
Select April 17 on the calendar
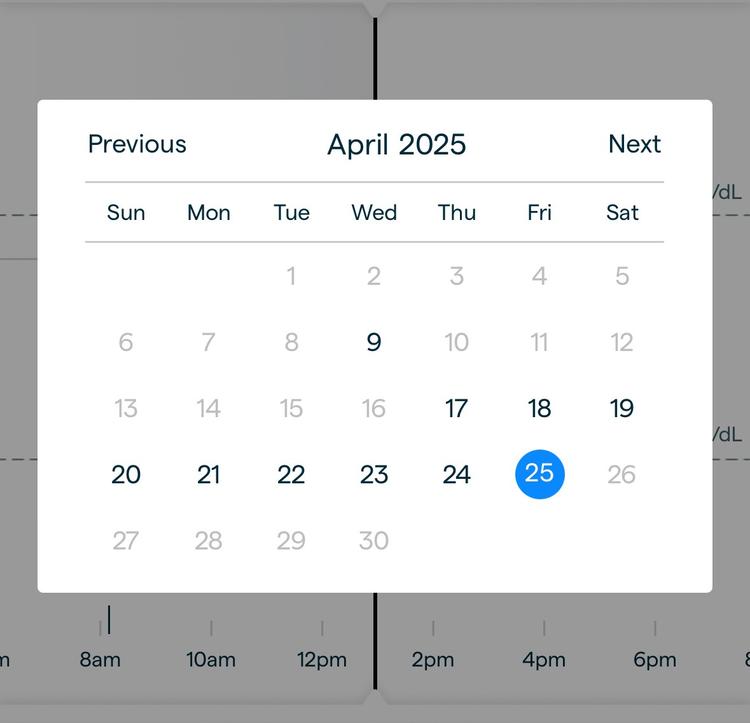[456, 408]
